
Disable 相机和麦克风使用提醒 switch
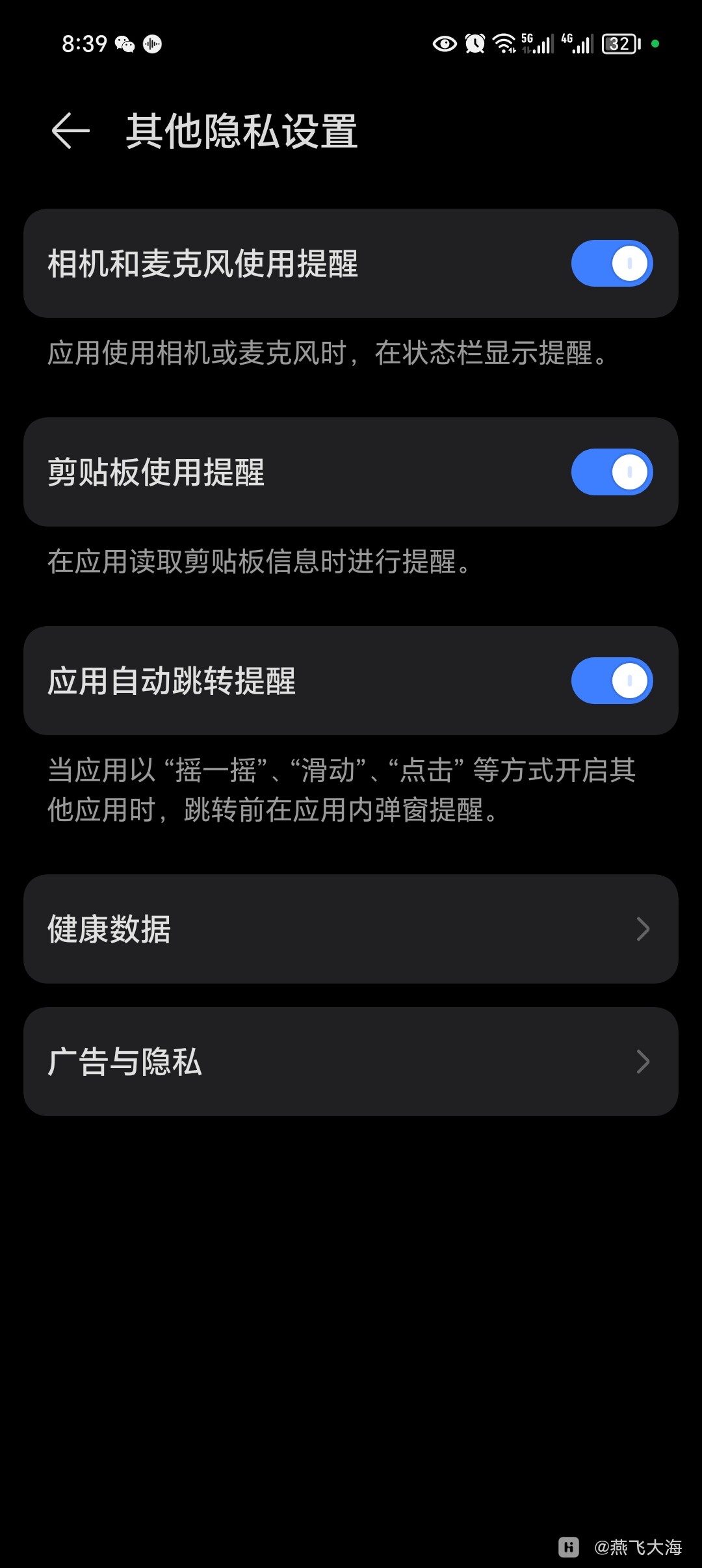coord(612,263)
